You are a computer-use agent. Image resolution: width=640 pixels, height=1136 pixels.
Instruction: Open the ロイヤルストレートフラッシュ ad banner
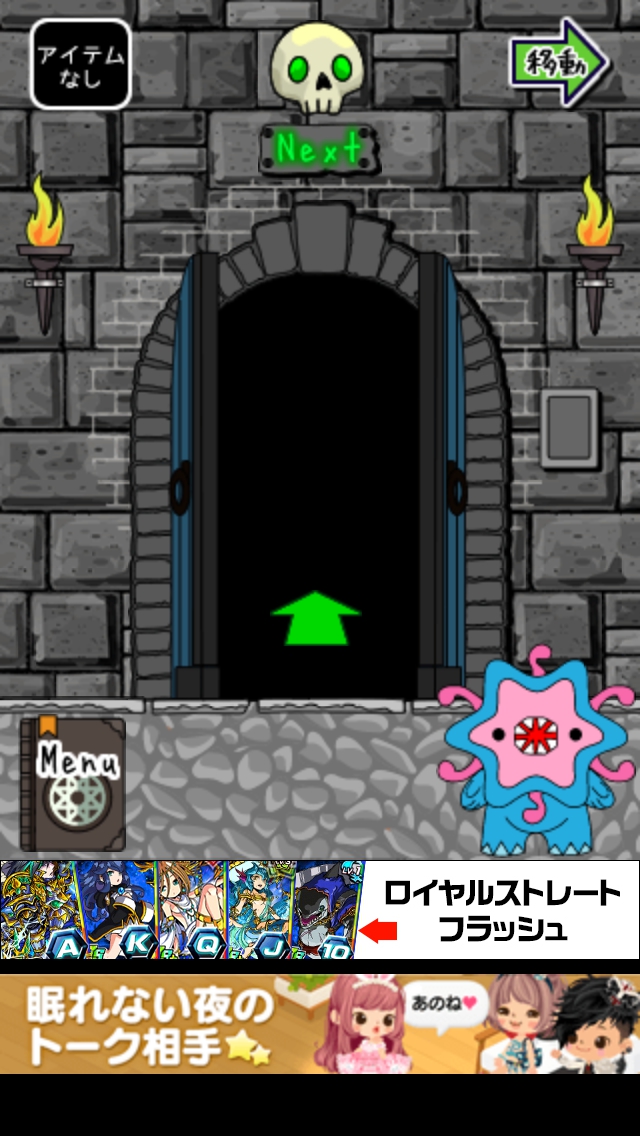(319, 909)
